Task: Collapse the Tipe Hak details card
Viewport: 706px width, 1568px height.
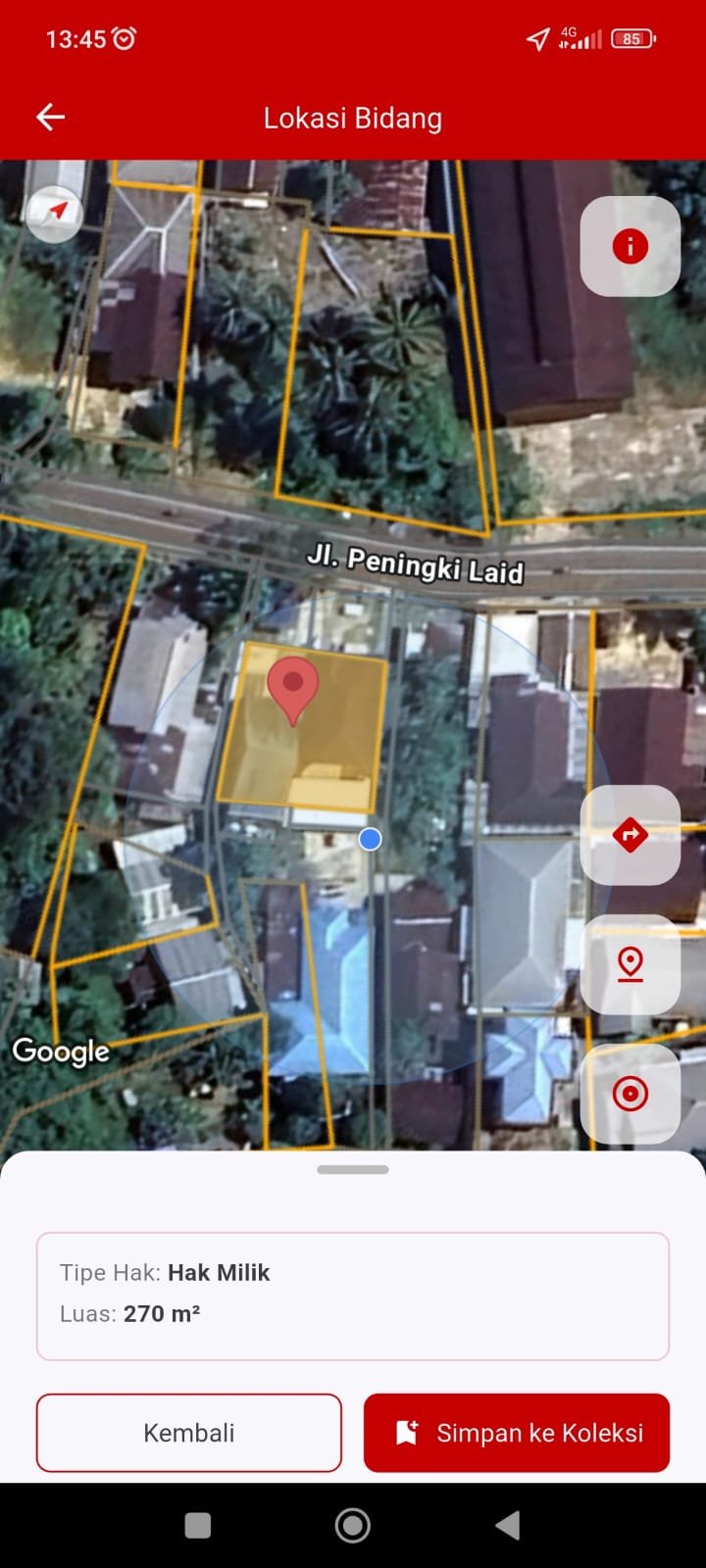Action: point(352,1168)
